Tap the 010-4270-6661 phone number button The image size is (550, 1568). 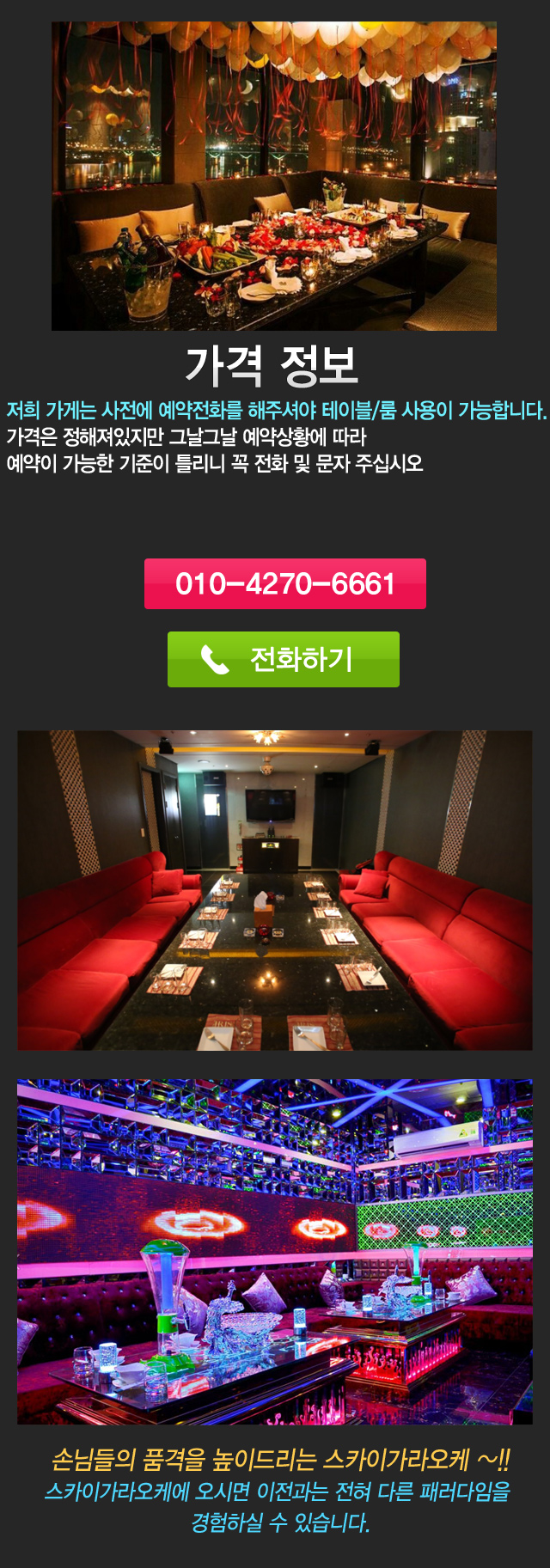284,584
